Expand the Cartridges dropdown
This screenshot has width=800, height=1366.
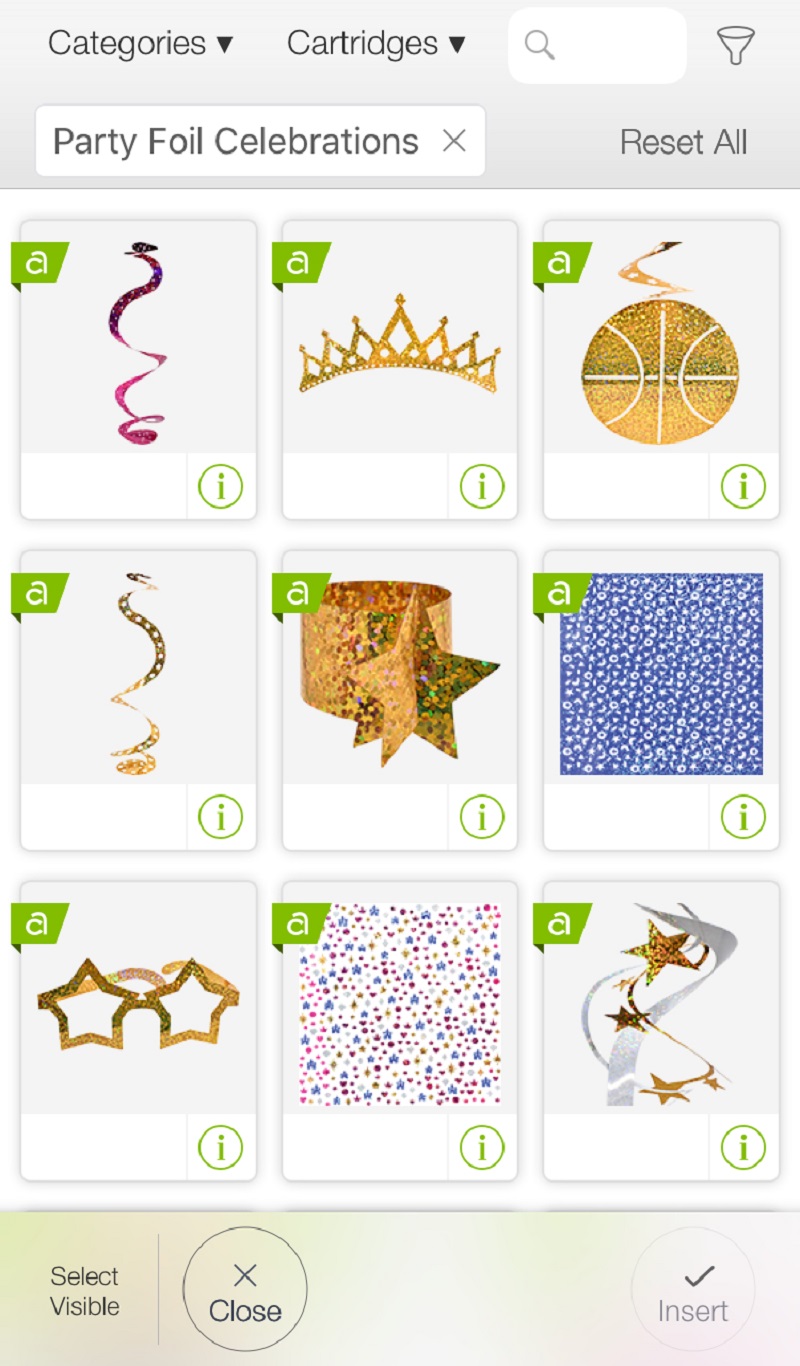pos(376,43)
